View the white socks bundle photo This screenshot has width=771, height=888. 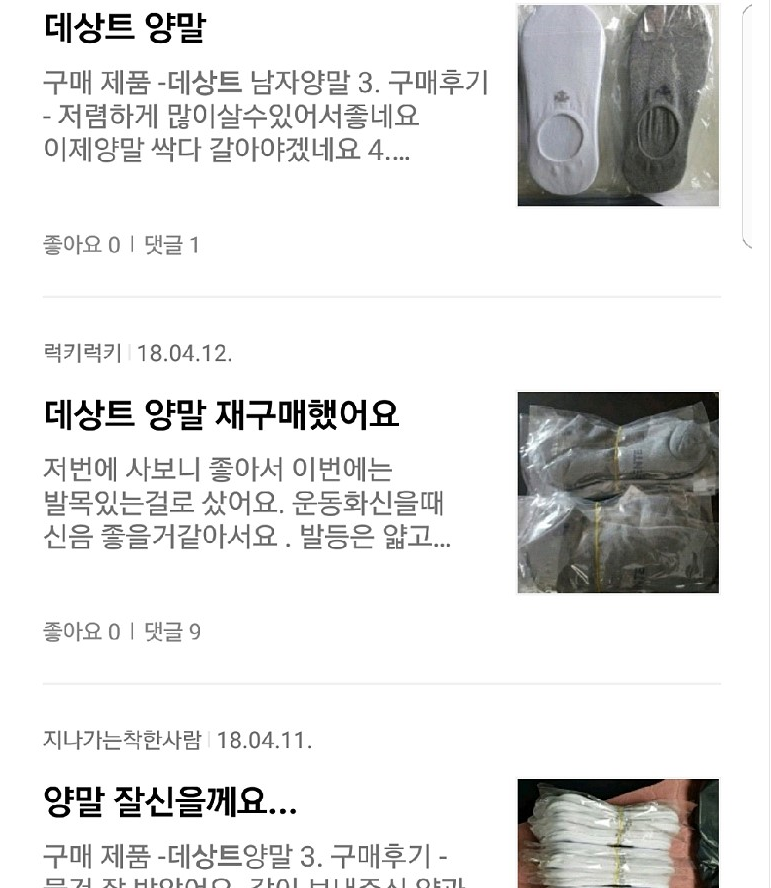(618, 834)
